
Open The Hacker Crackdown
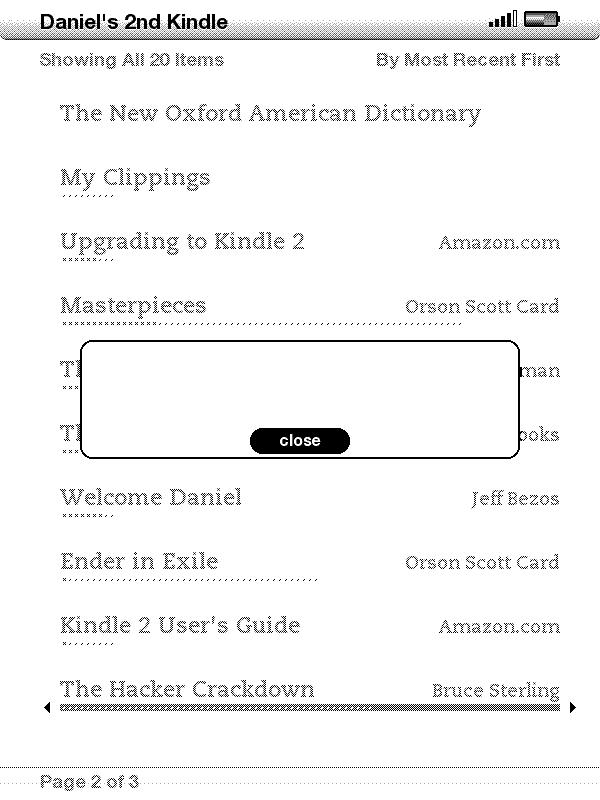pyautogui.click(x=187, y=689)
